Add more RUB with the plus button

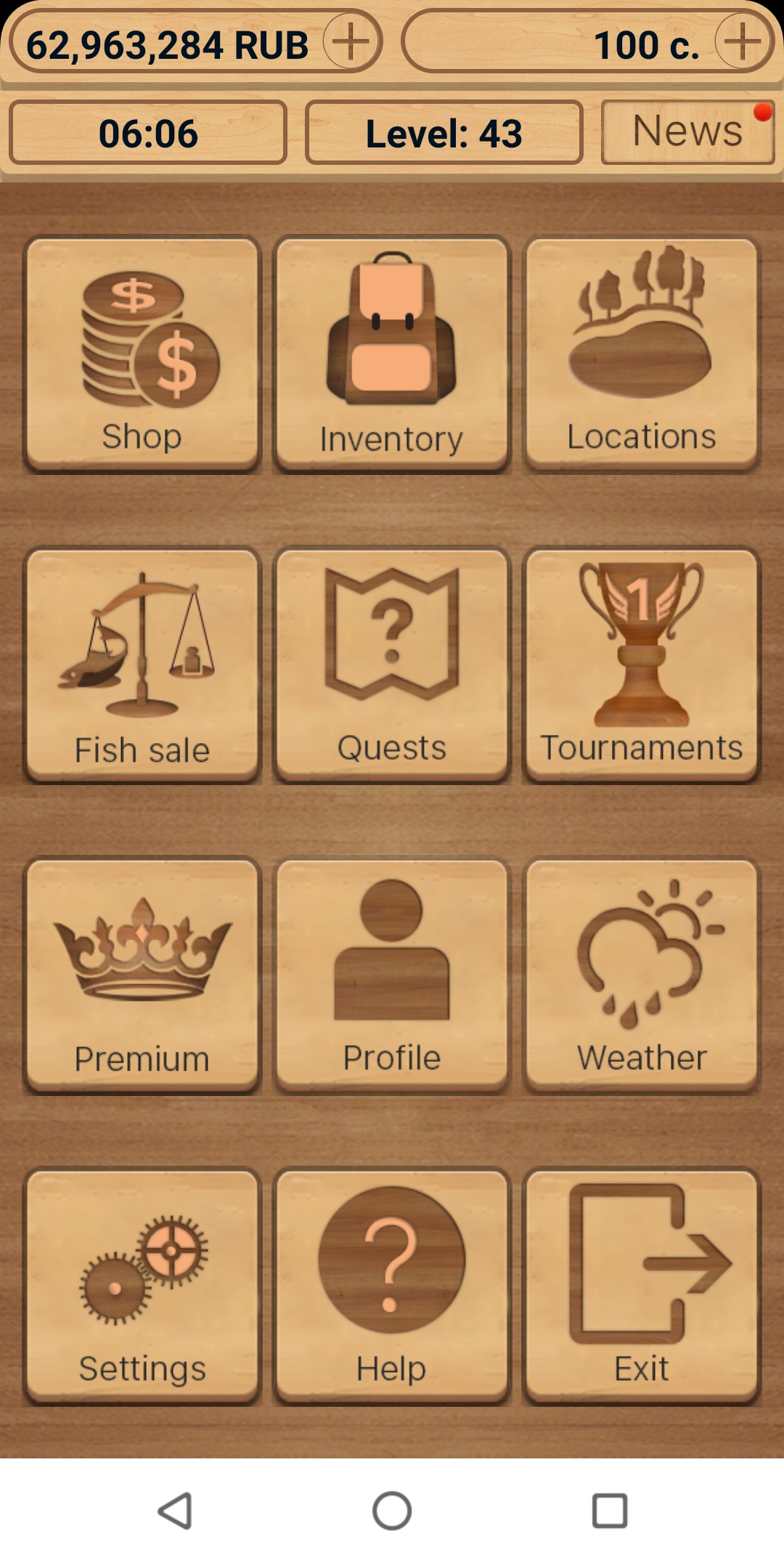351,41
